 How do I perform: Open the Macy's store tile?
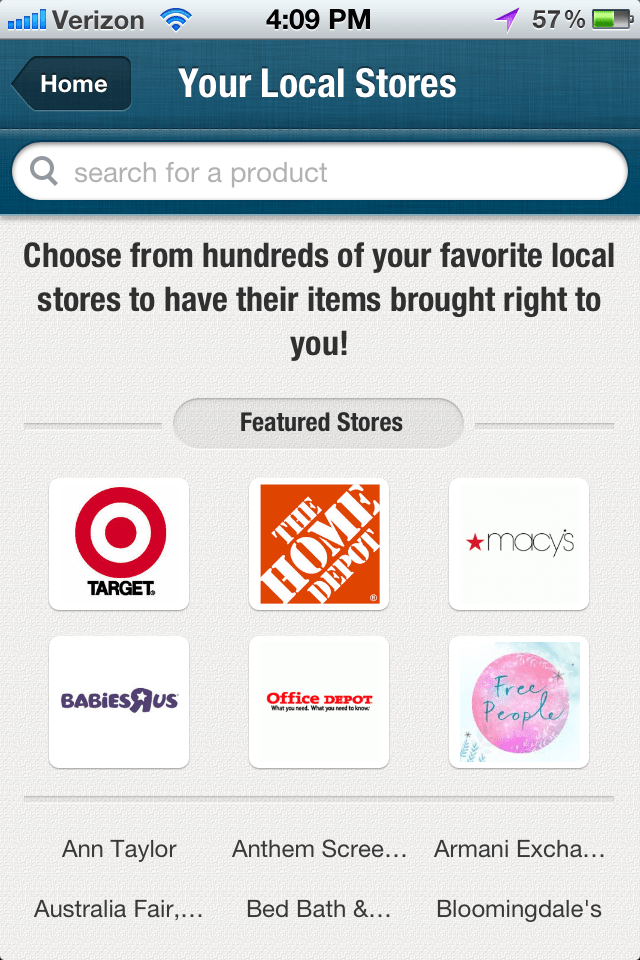519,544
